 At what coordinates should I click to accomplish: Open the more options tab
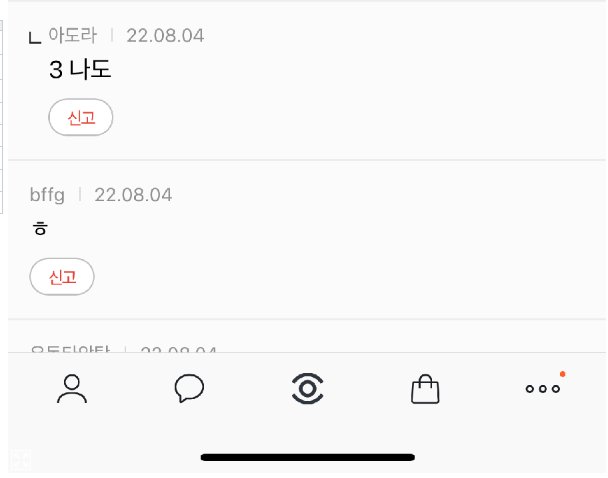pyautogui.click(x=542, y=388)
